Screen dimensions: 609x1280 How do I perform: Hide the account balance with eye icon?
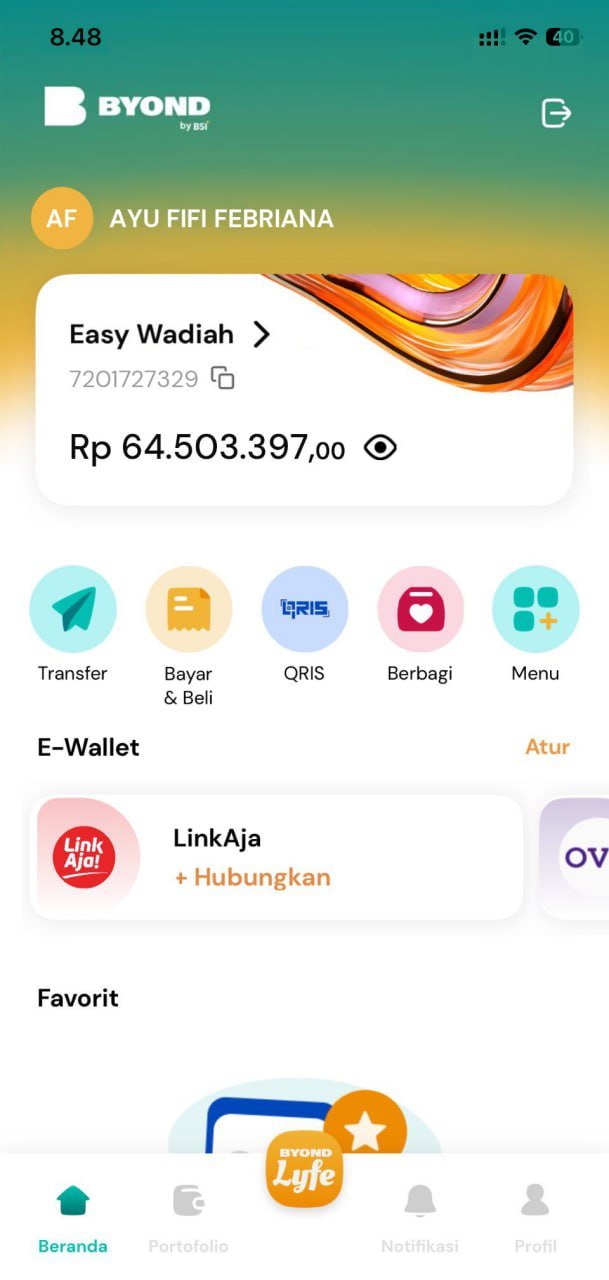(x=380, y=448)
